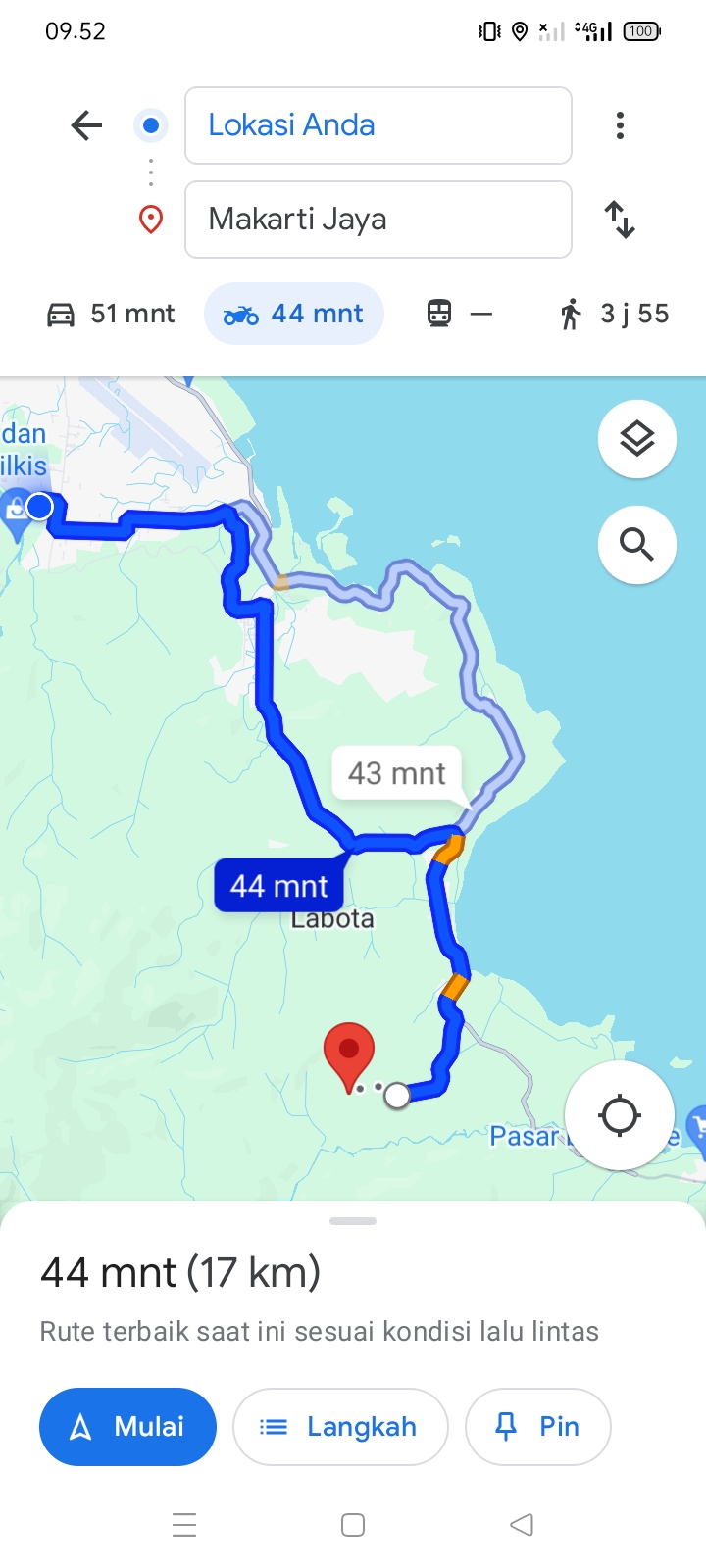Go back using the top-left arrow
Image resolution: width=706 pixels, height=1568 pixels.
86,125
